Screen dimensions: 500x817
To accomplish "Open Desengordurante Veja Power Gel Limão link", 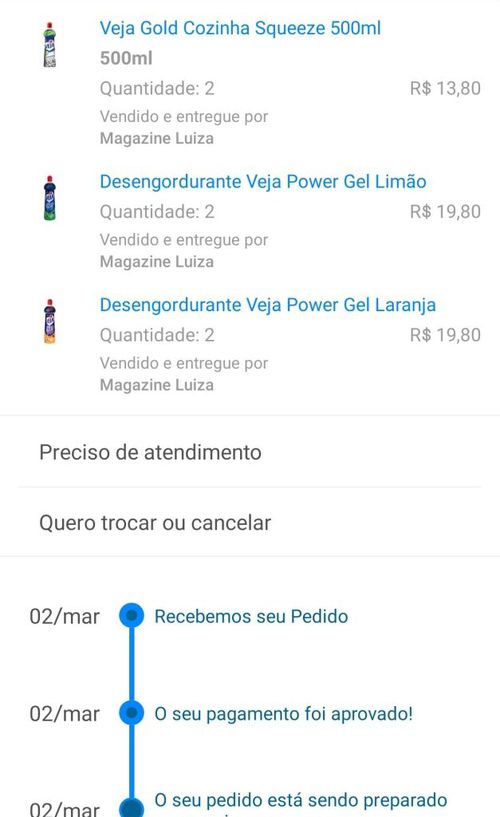I will tap(263, 182).
